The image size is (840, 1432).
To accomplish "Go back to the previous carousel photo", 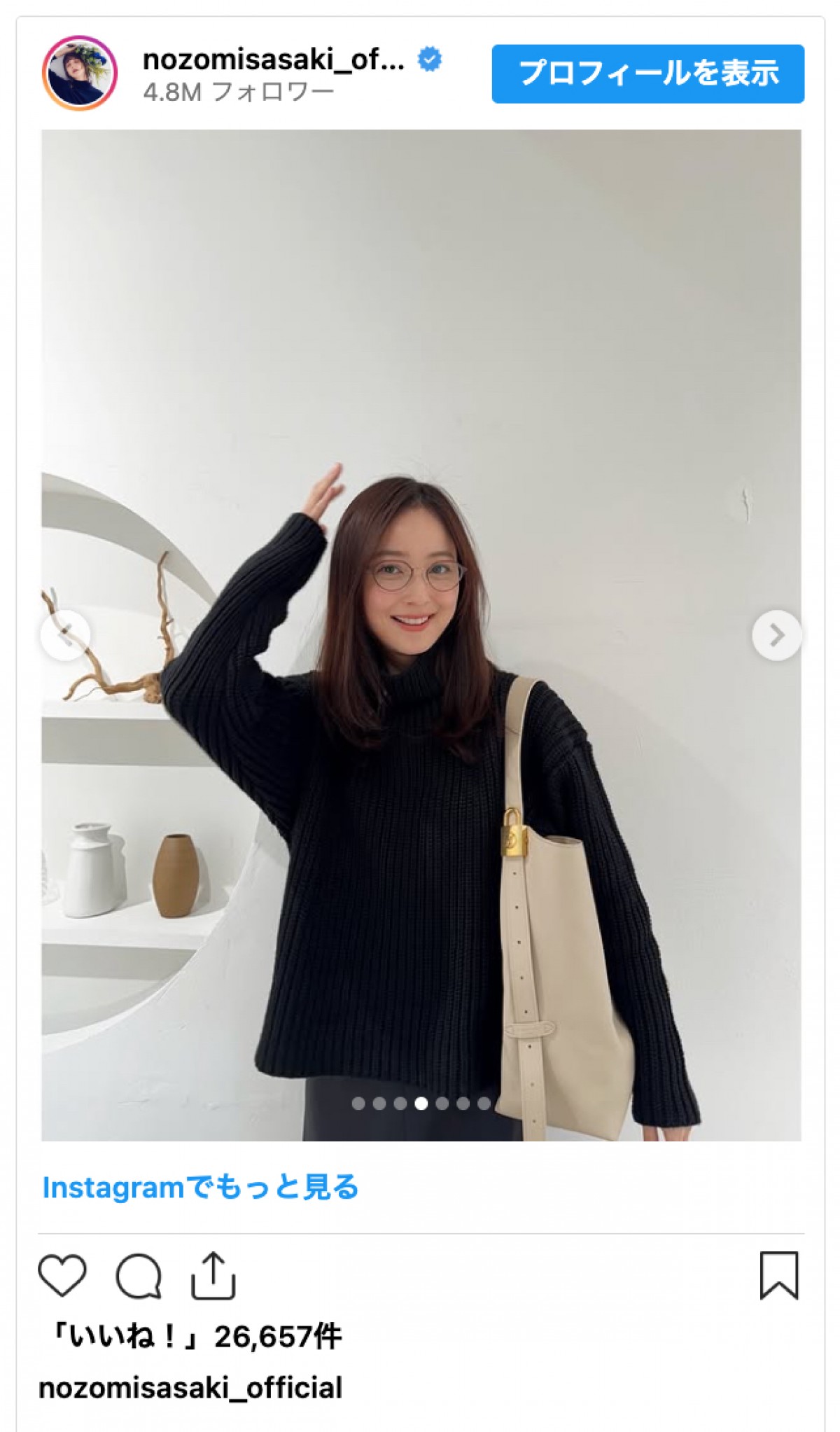I will click(65, 635).
